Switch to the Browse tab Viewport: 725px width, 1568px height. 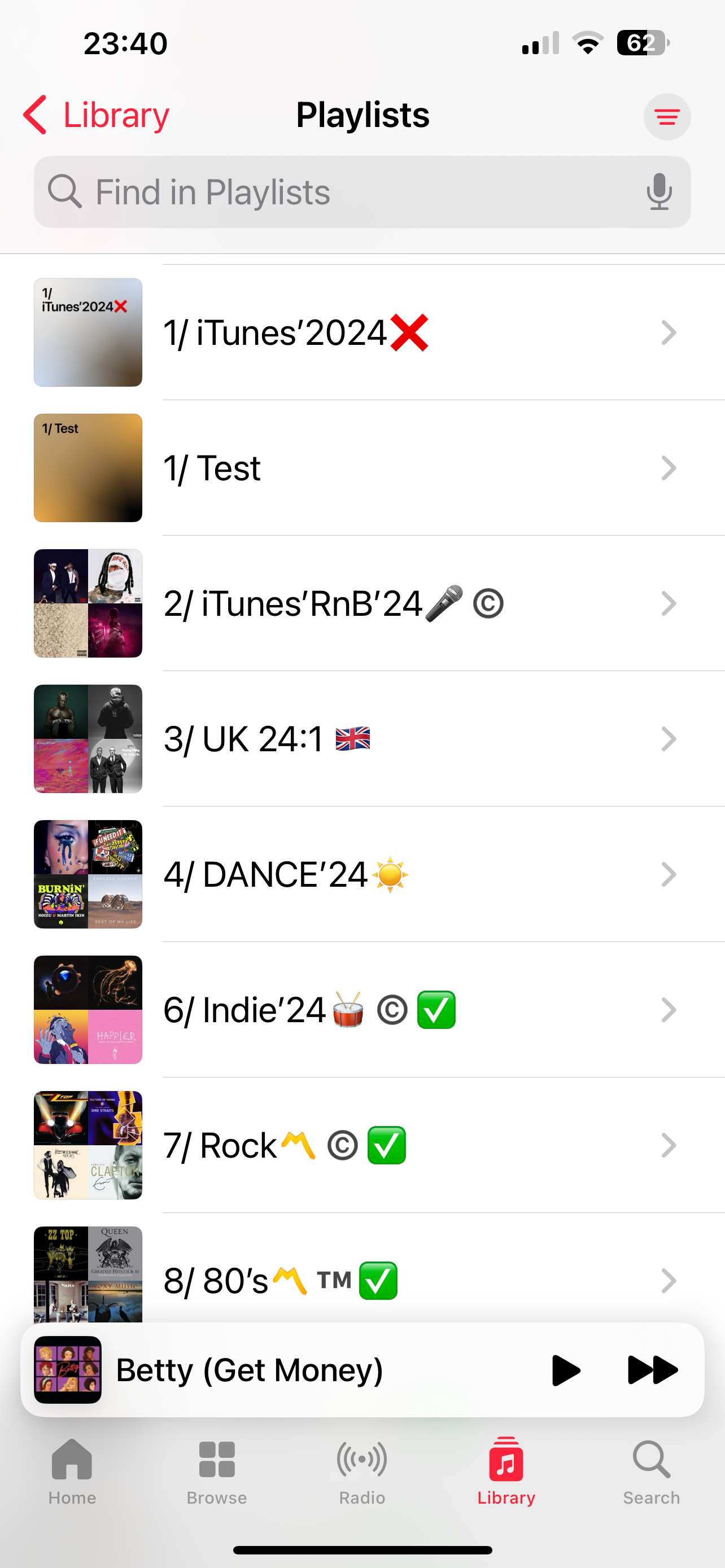[x=217, y=1470]
